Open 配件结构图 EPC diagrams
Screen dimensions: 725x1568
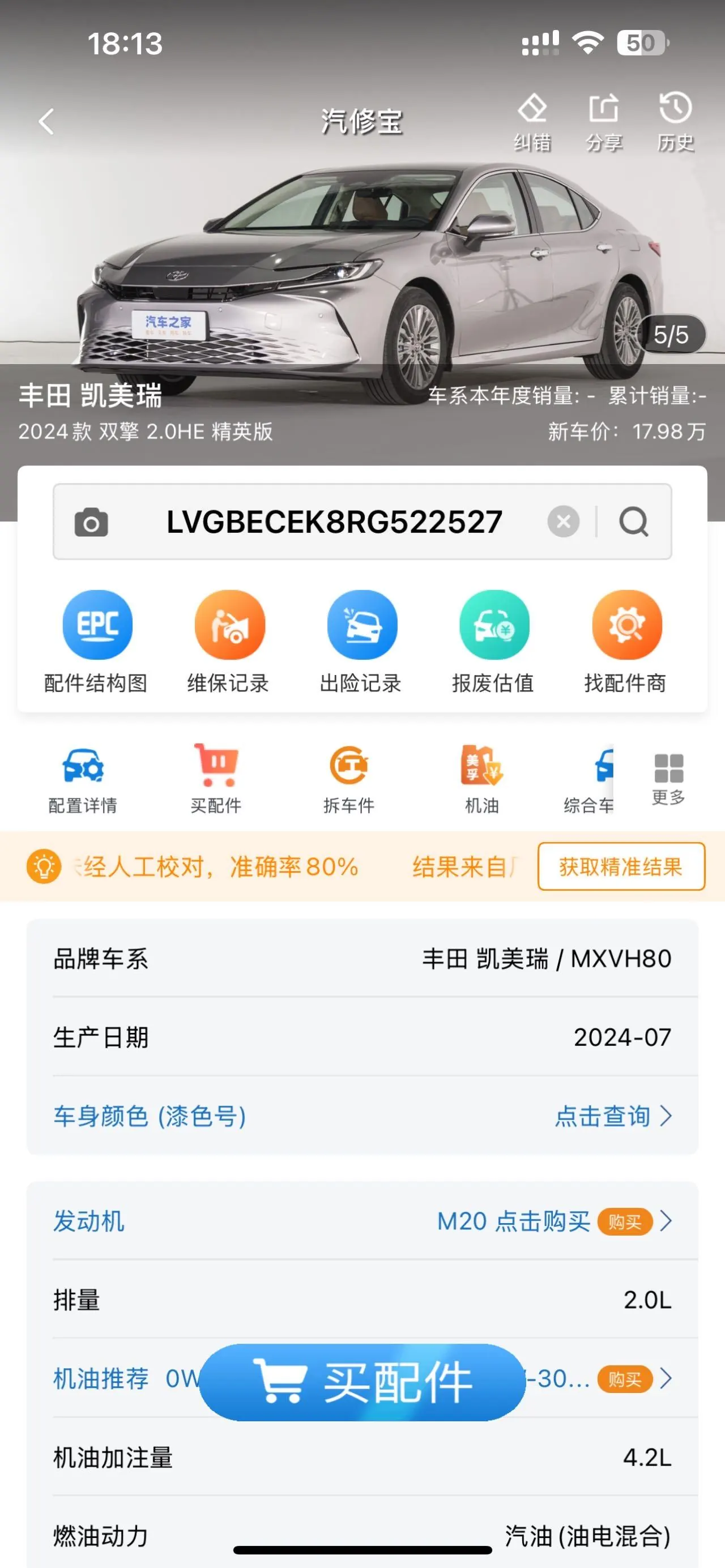[x=97, y=643]
